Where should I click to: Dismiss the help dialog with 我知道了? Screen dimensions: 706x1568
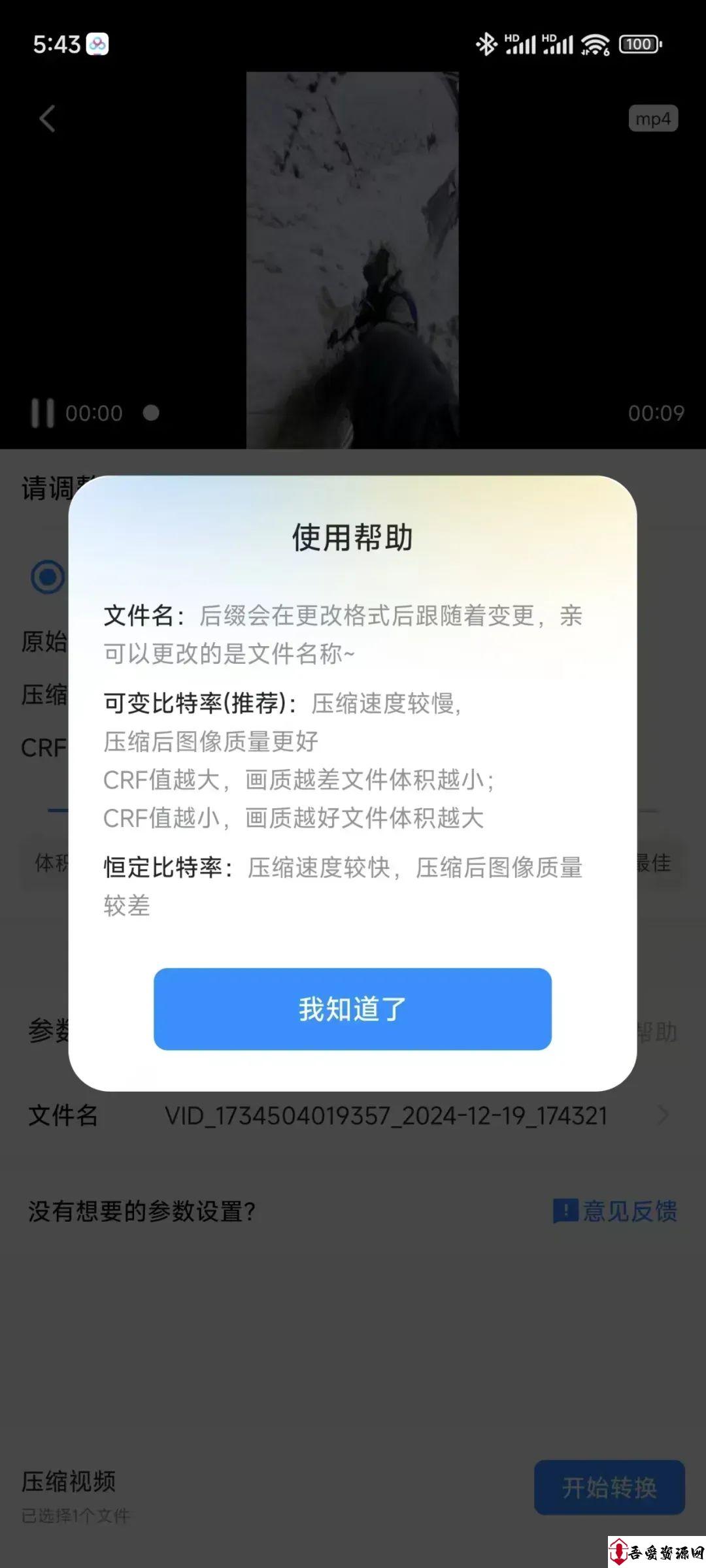coord(352,1009)
